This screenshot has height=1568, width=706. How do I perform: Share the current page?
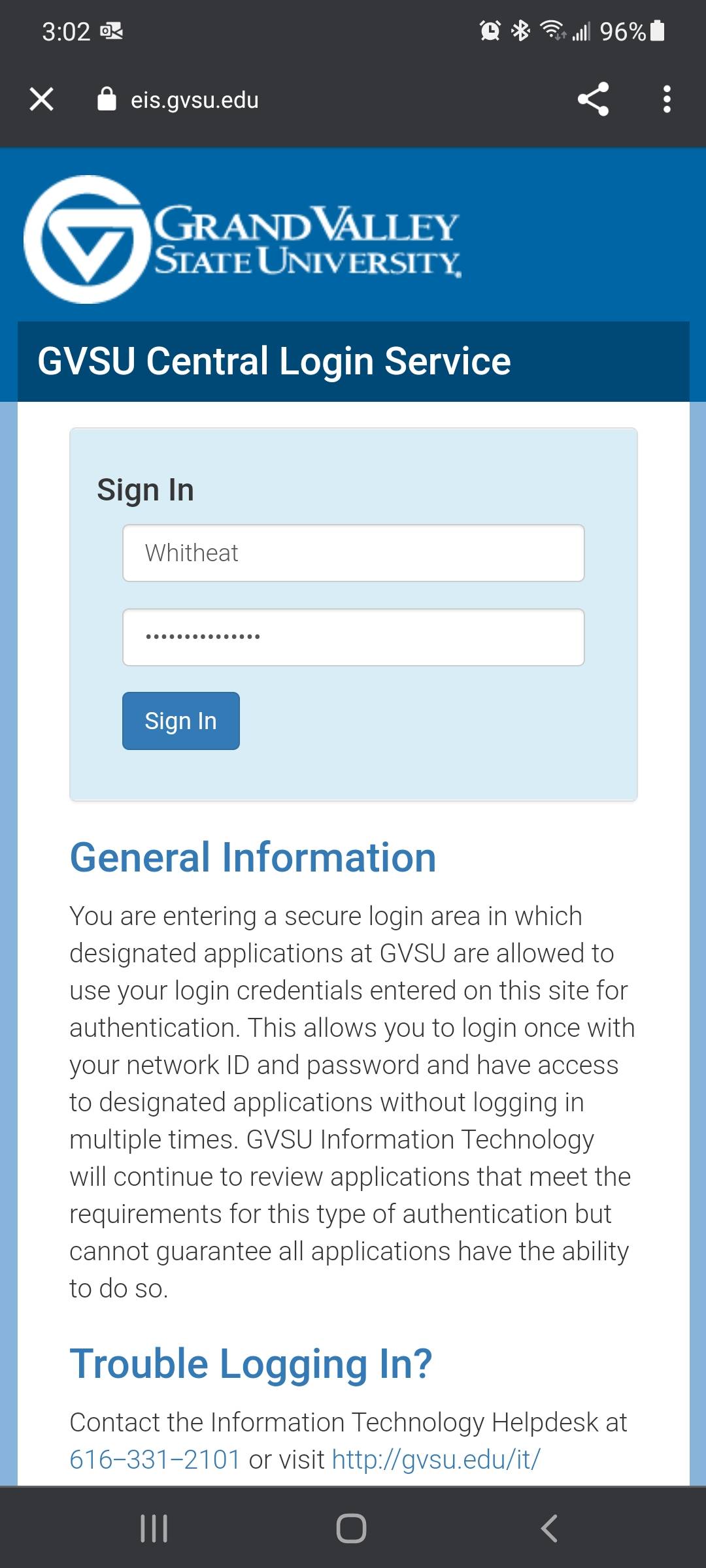coord(593,99)
